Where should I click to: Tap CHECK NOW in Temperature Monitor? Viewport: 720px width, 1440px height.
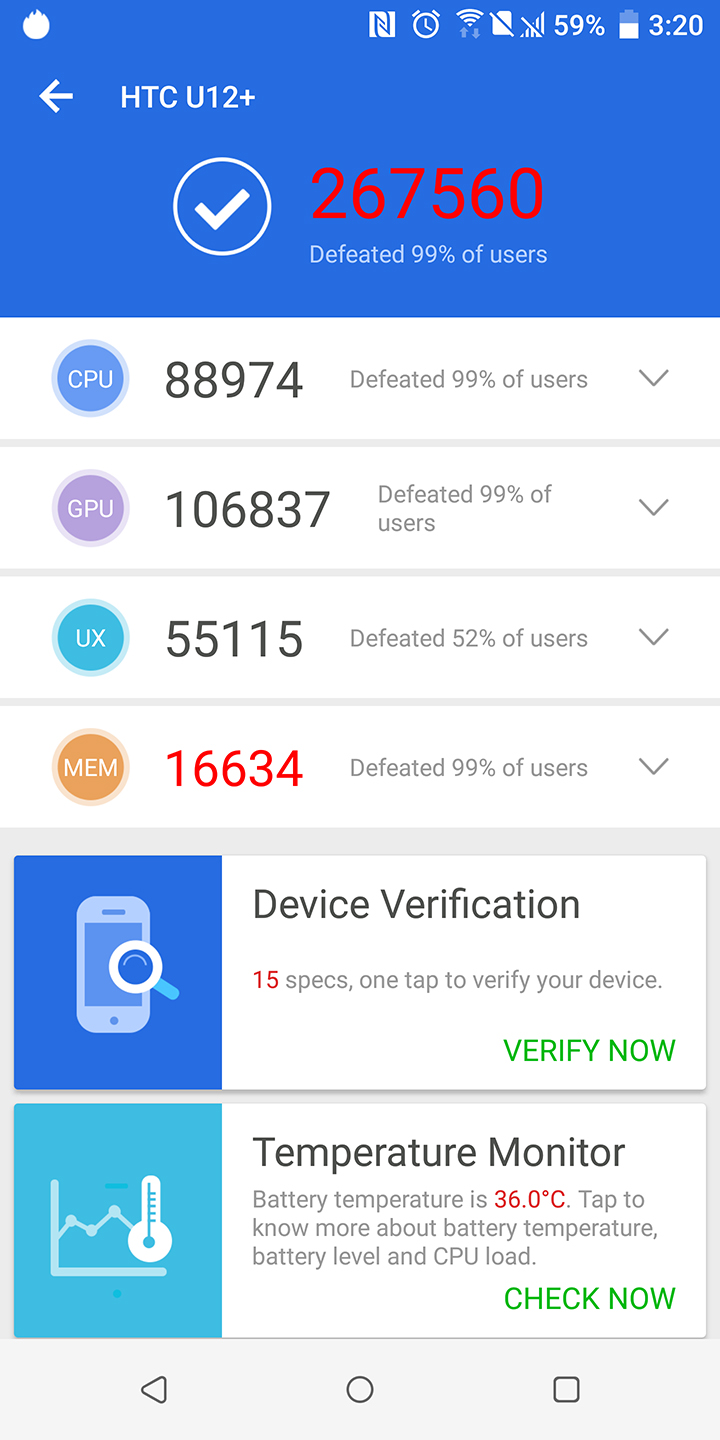coord(589,1298)
